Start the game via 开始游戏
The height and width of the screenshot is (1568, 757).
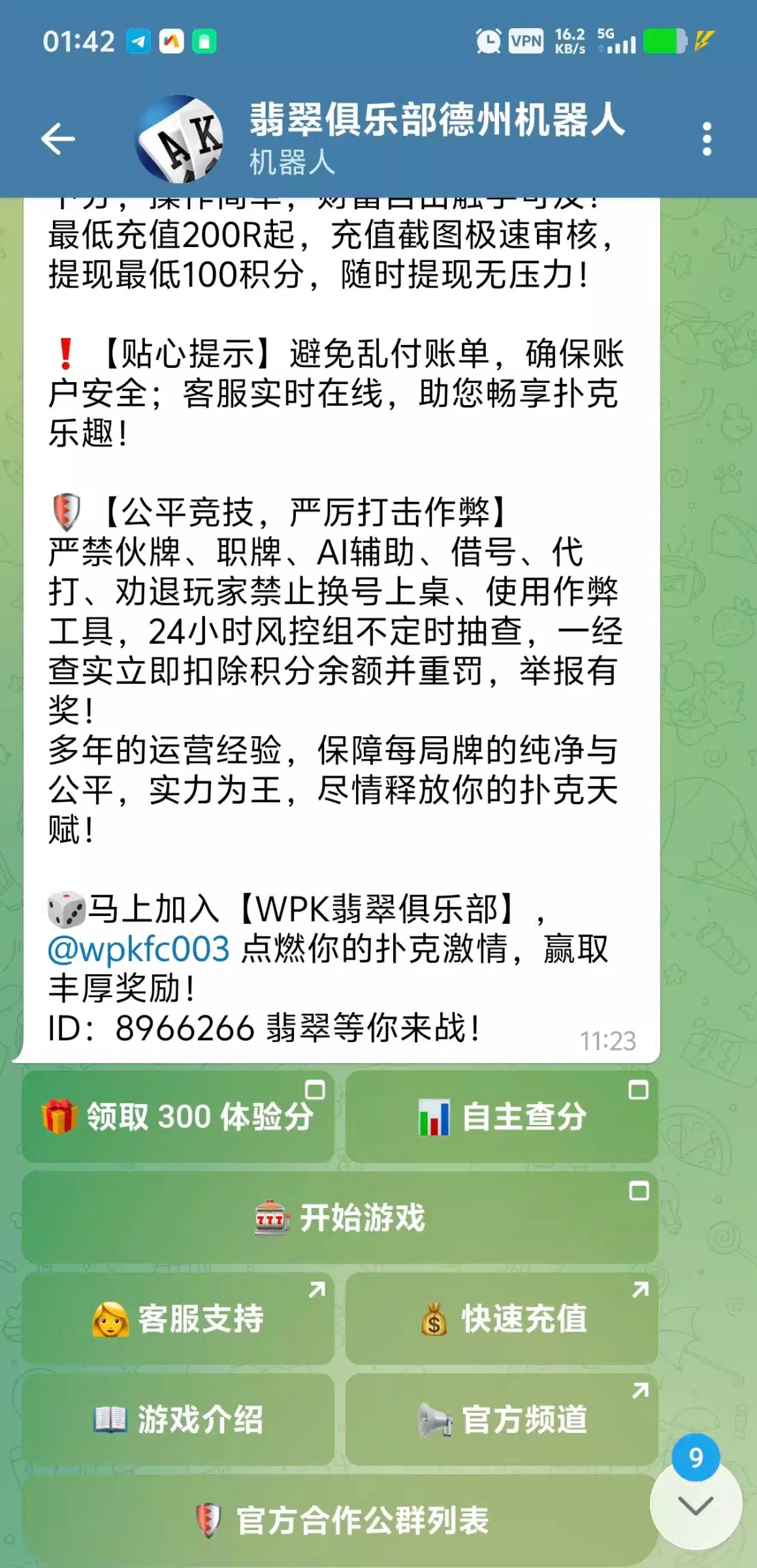(340, 1217)
